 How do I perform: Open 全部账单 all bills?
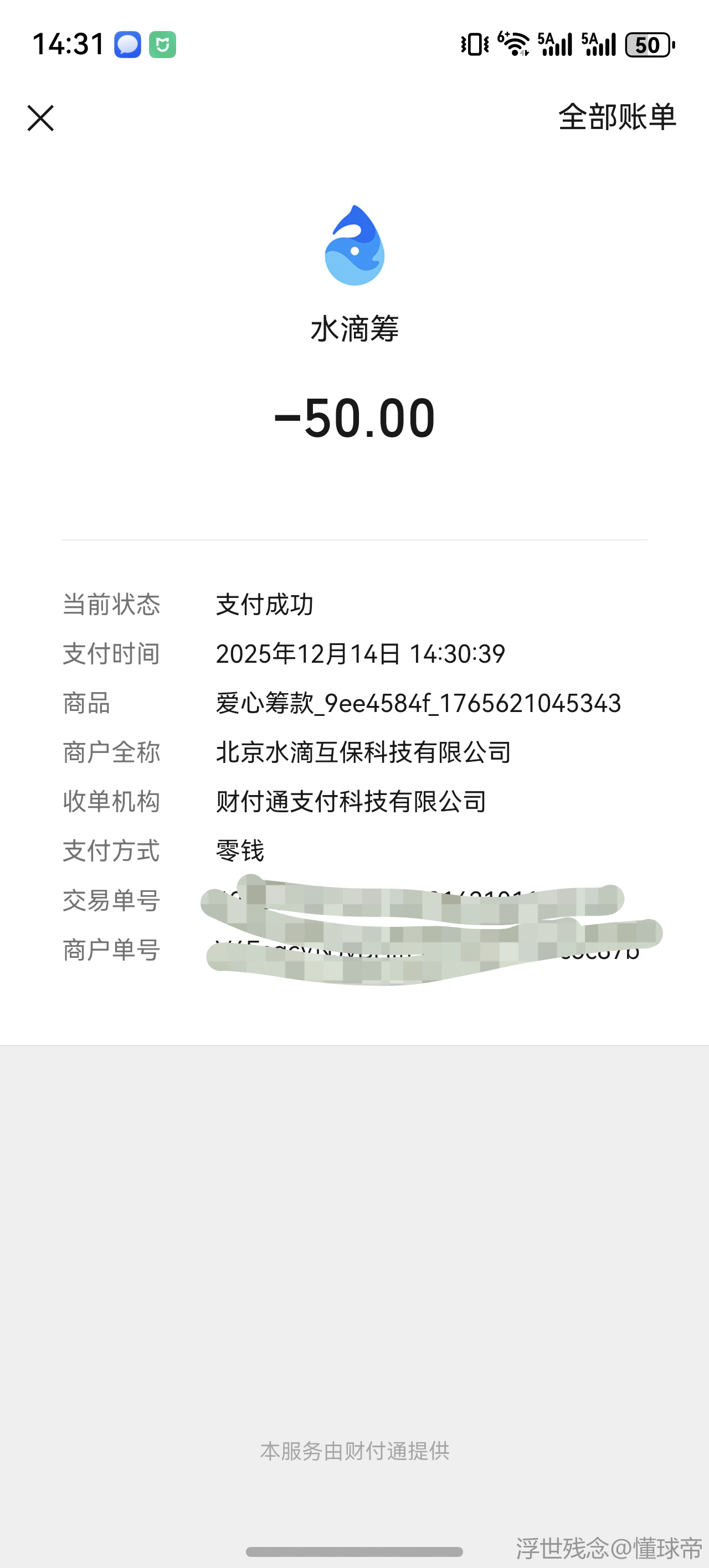[x=616, y=117]
